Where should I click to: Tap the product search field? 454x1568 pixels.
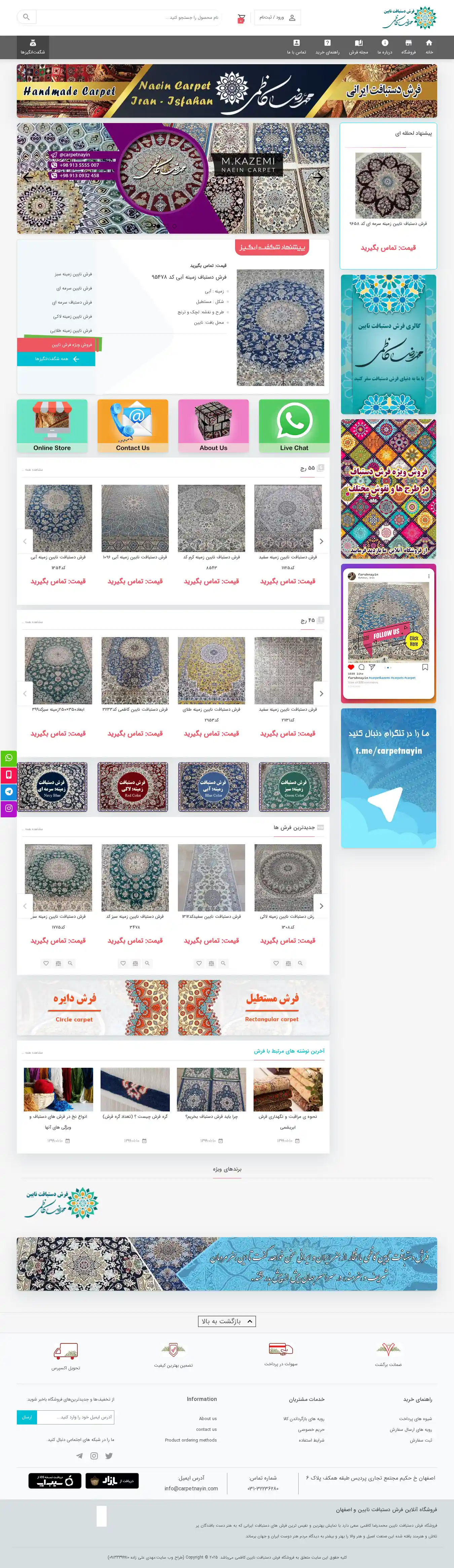128,18
